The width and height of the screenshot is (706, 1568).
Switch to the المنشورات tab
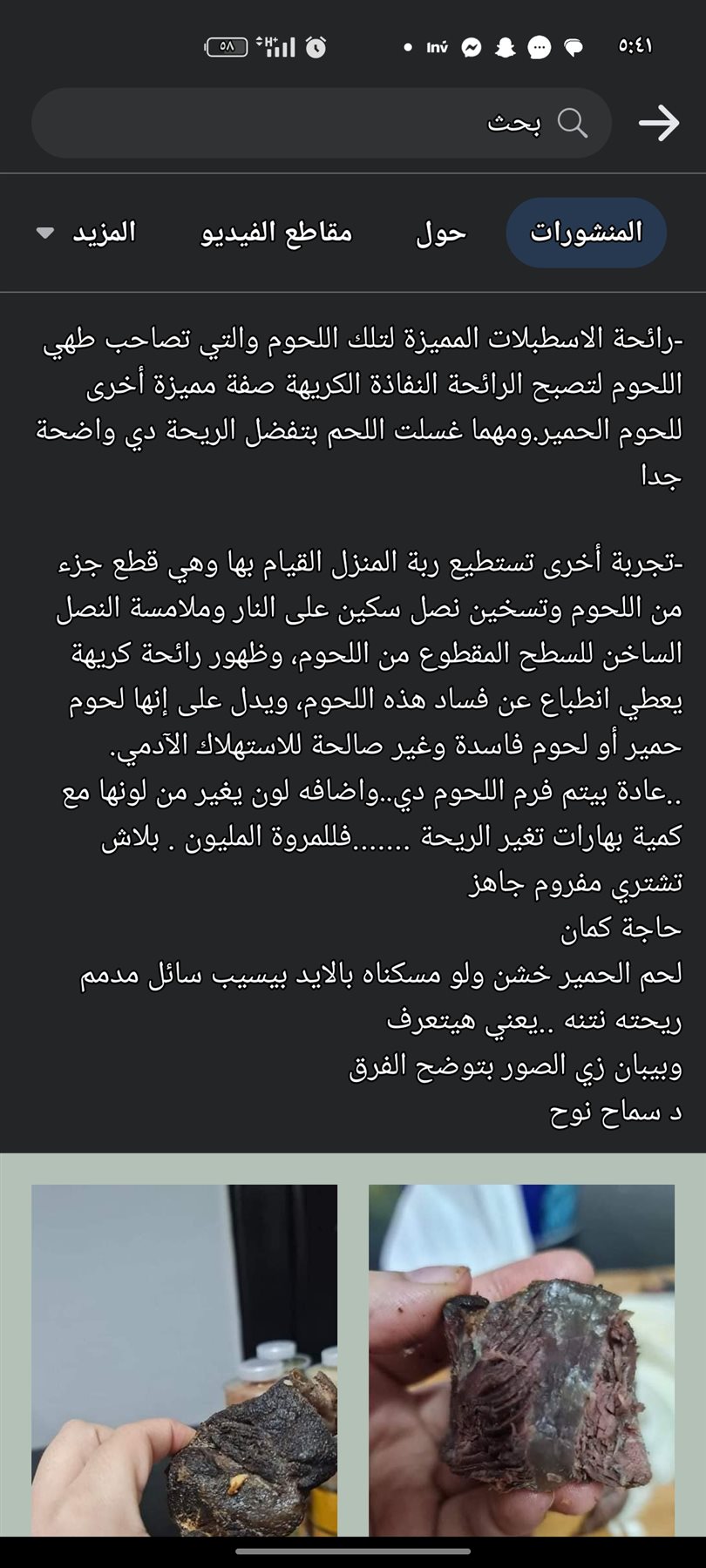586,233
